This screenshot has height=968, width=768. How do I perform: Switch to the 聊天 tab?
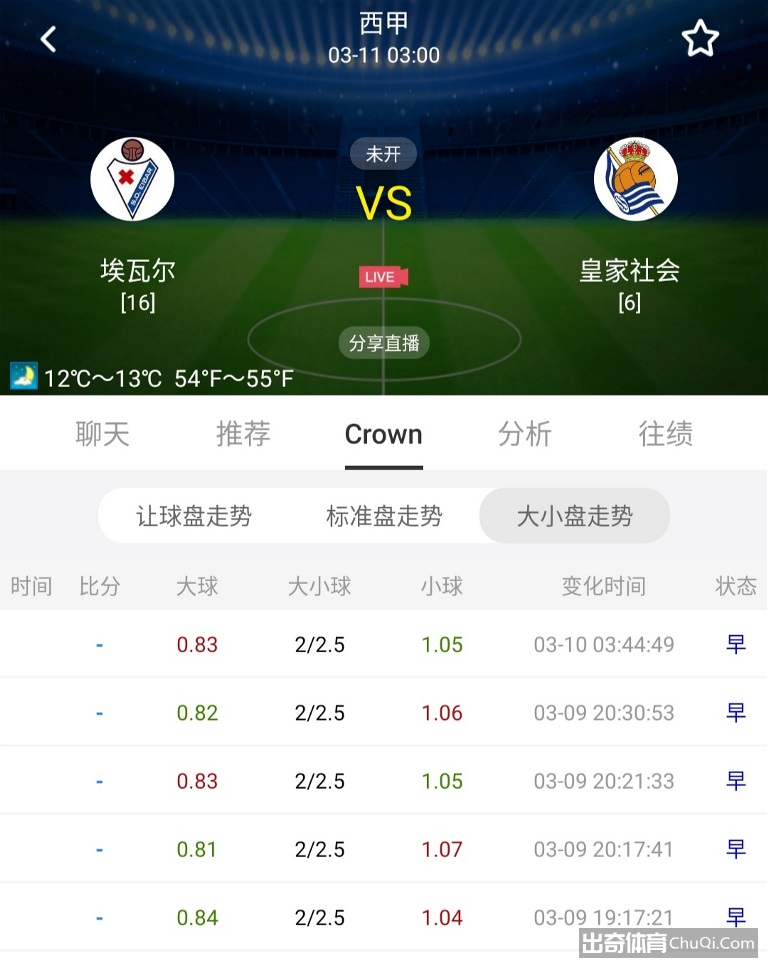[103, 434]
